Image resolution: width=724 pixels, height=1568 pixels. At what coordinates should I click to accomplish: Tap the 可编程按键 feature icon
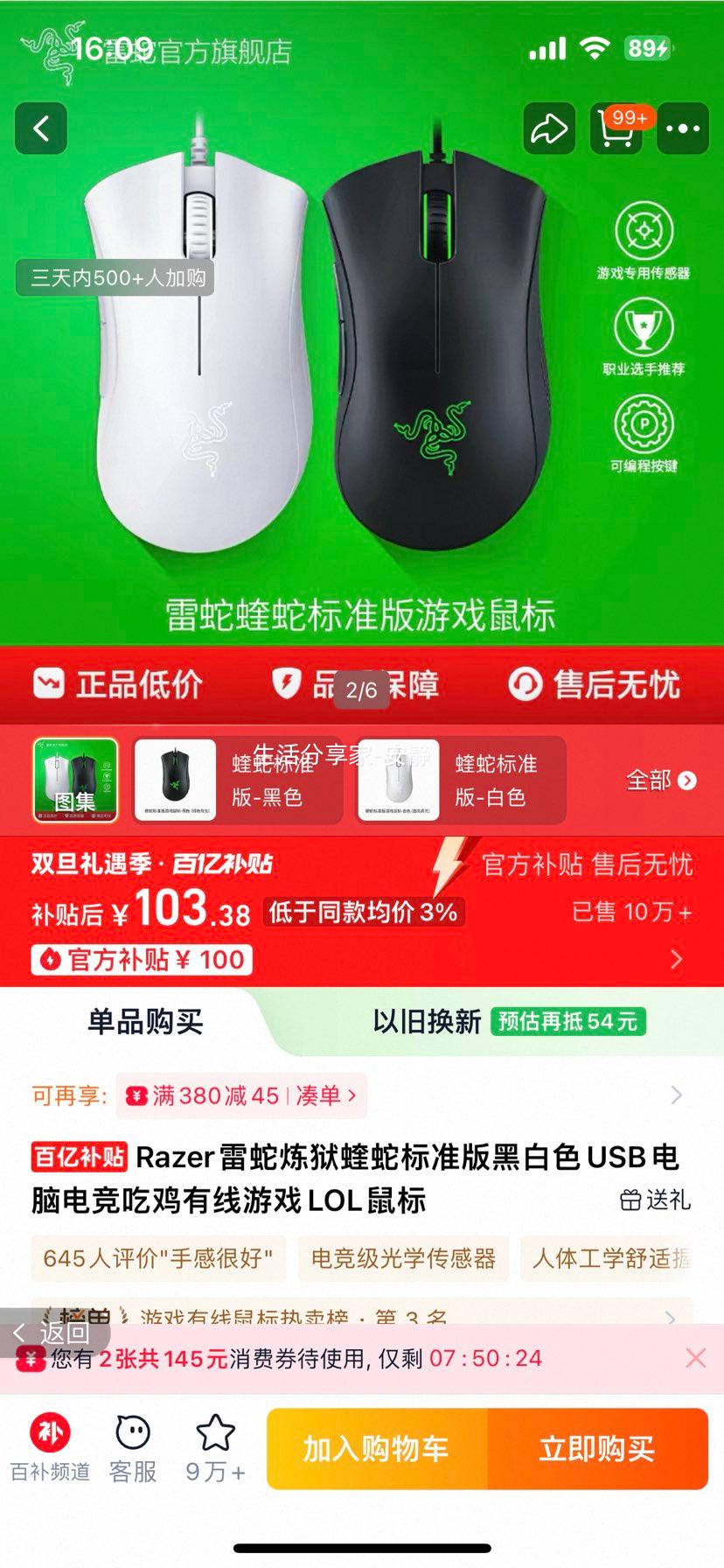(x=644, y=423)
